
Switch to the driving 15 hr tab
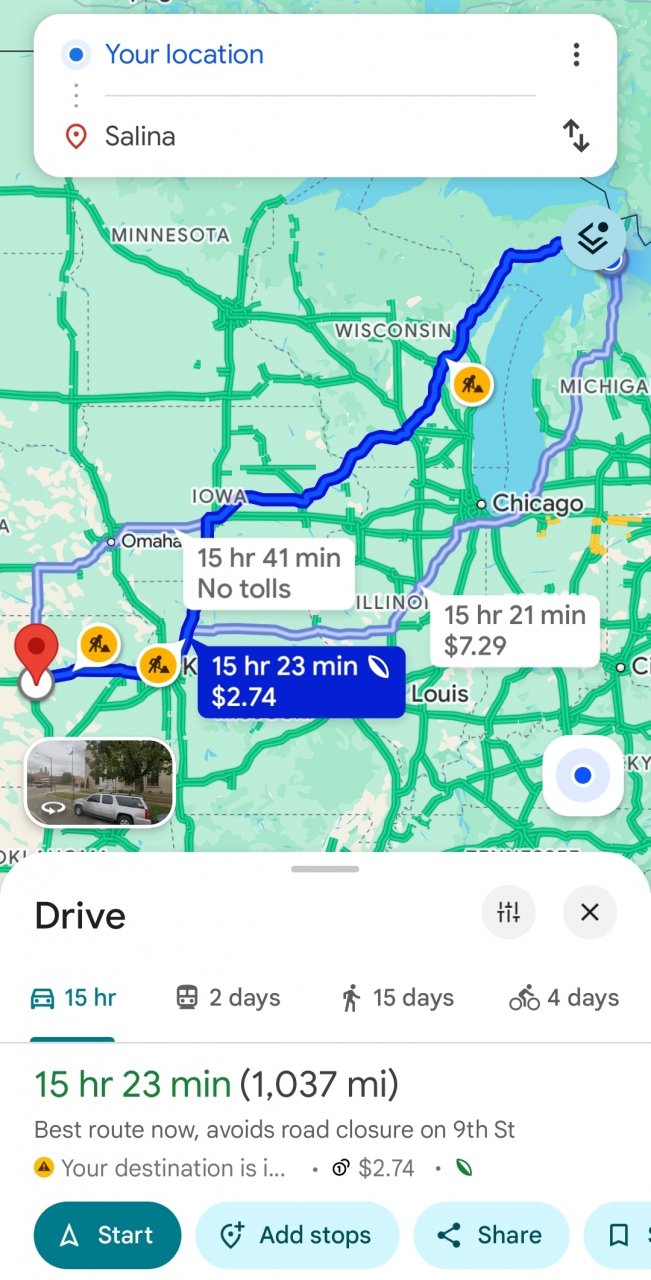[73, 998]
